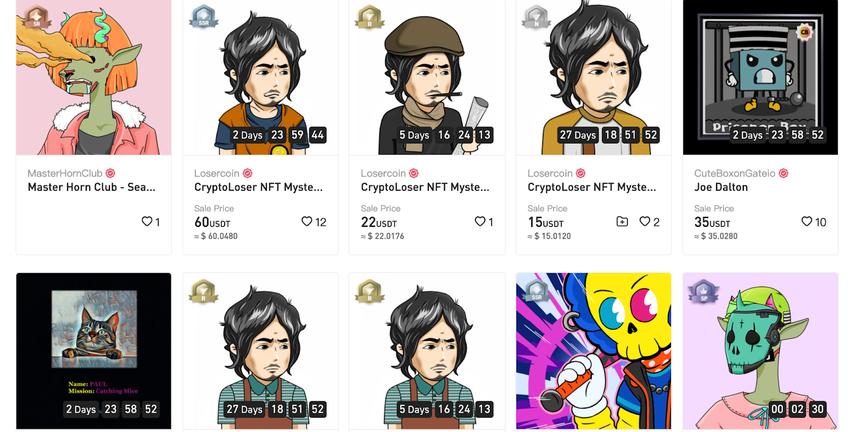Open the 22 USDT CryptoLoser NFT card
This screenshot has width=850, height=432.
(427, 77)
